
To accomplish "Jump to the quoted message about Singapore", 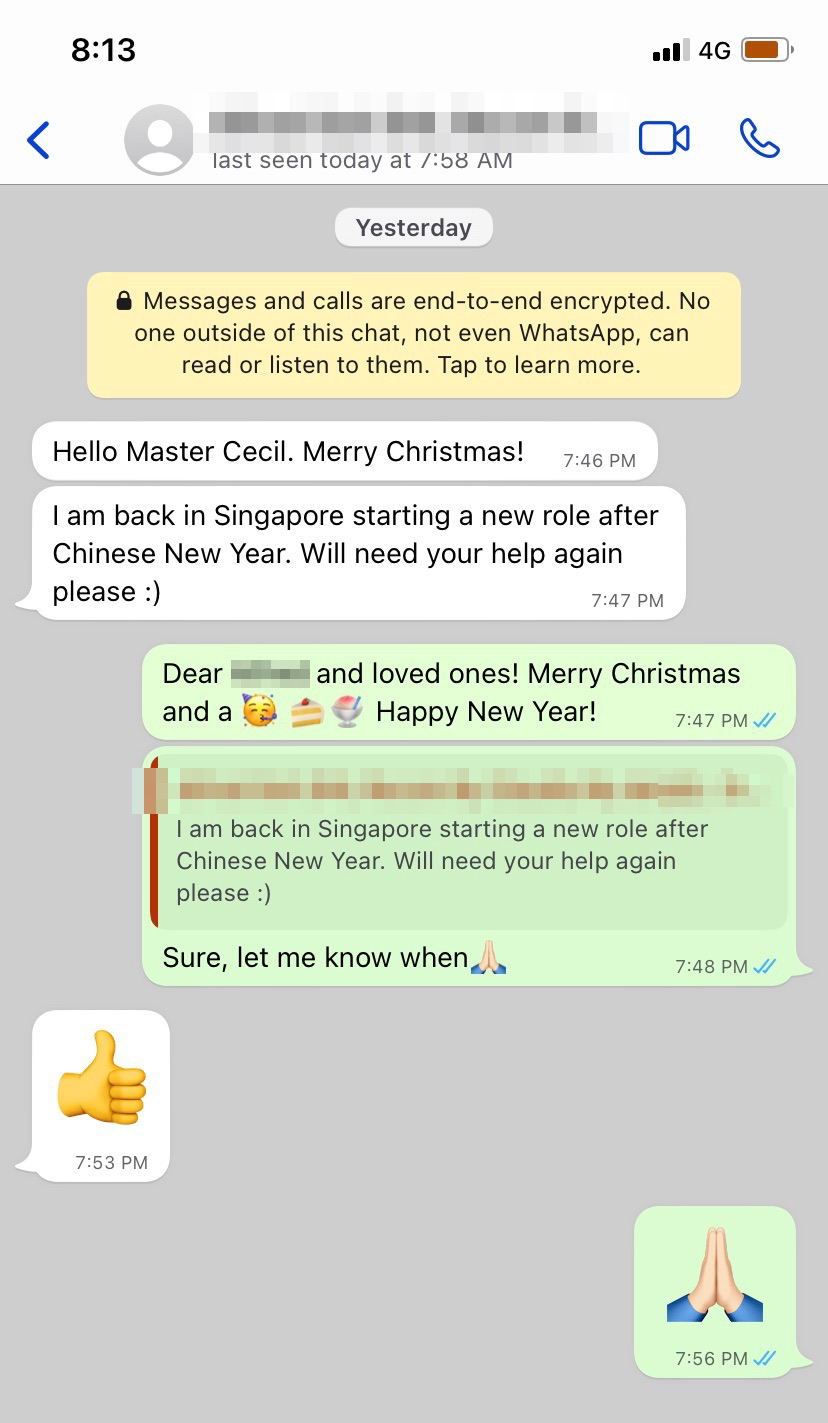I will coord(468,847).
